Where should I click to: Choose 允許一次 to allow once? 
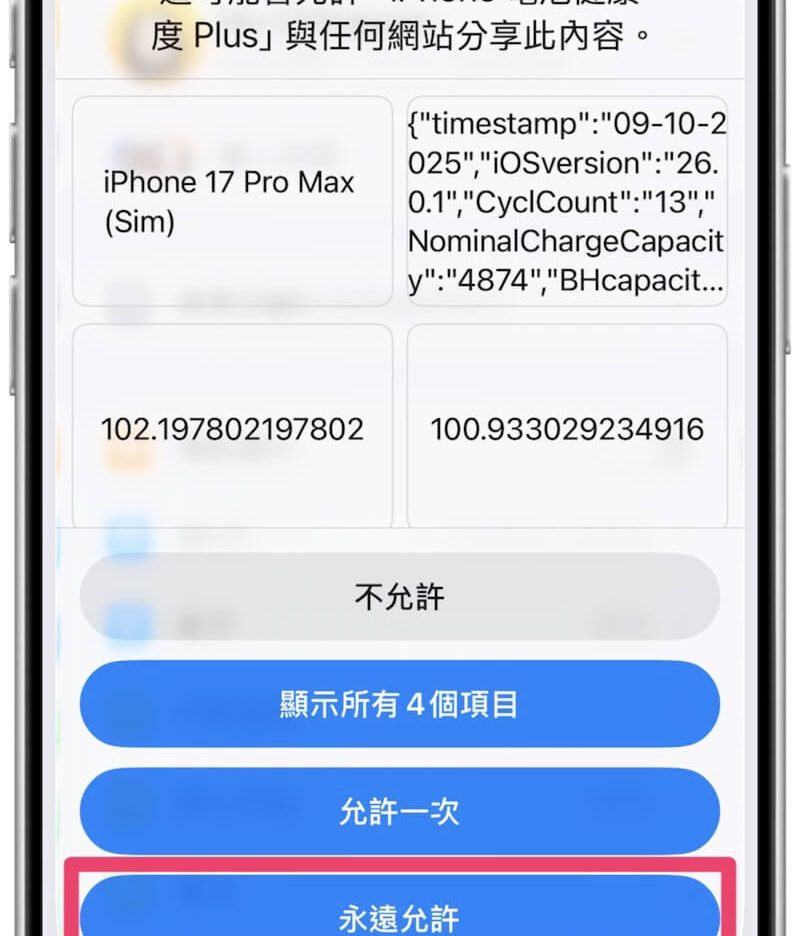point(399,811)
